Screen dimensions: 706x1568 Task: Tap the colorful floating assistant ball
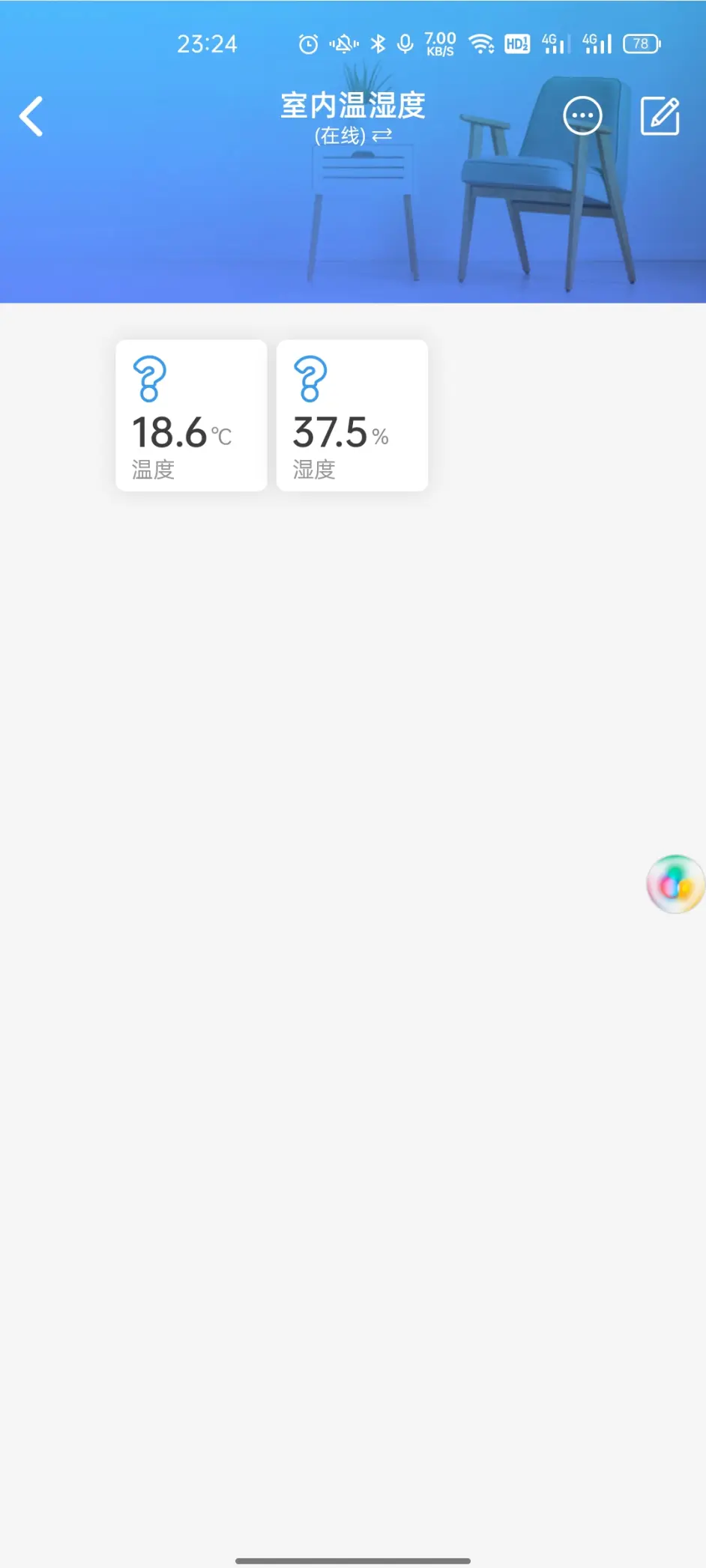click(x=675, y=884)
